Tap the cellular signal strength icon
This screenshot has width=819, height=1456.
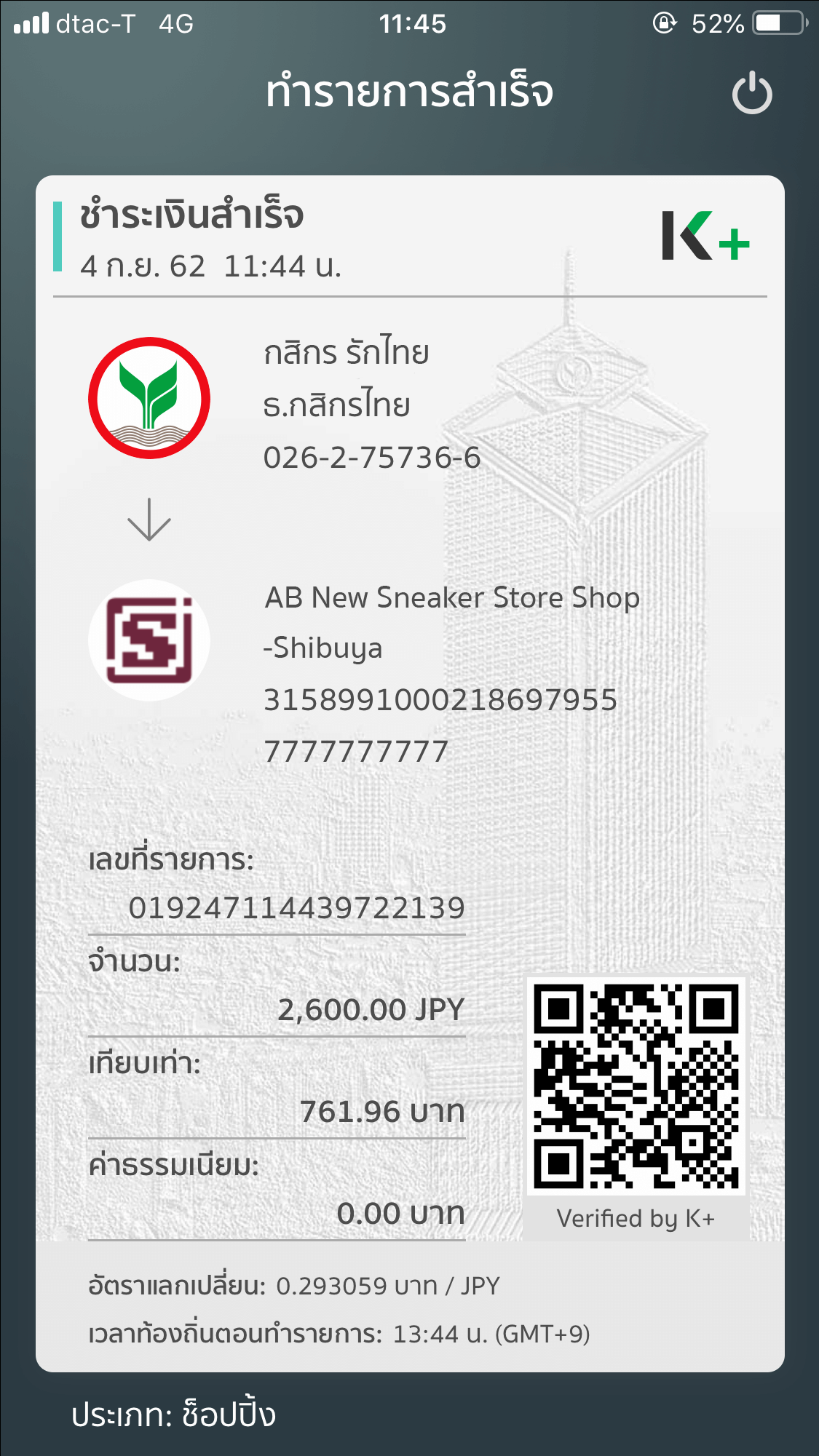(32, 22)
